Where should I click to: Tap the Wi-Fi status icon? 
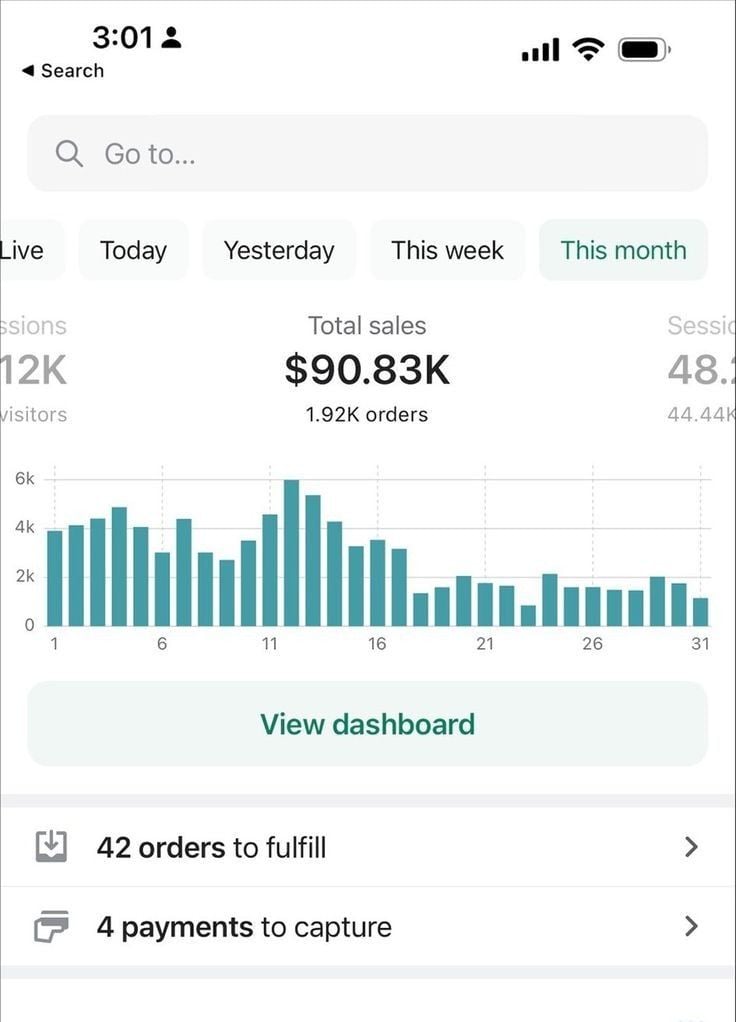[588, 47]
